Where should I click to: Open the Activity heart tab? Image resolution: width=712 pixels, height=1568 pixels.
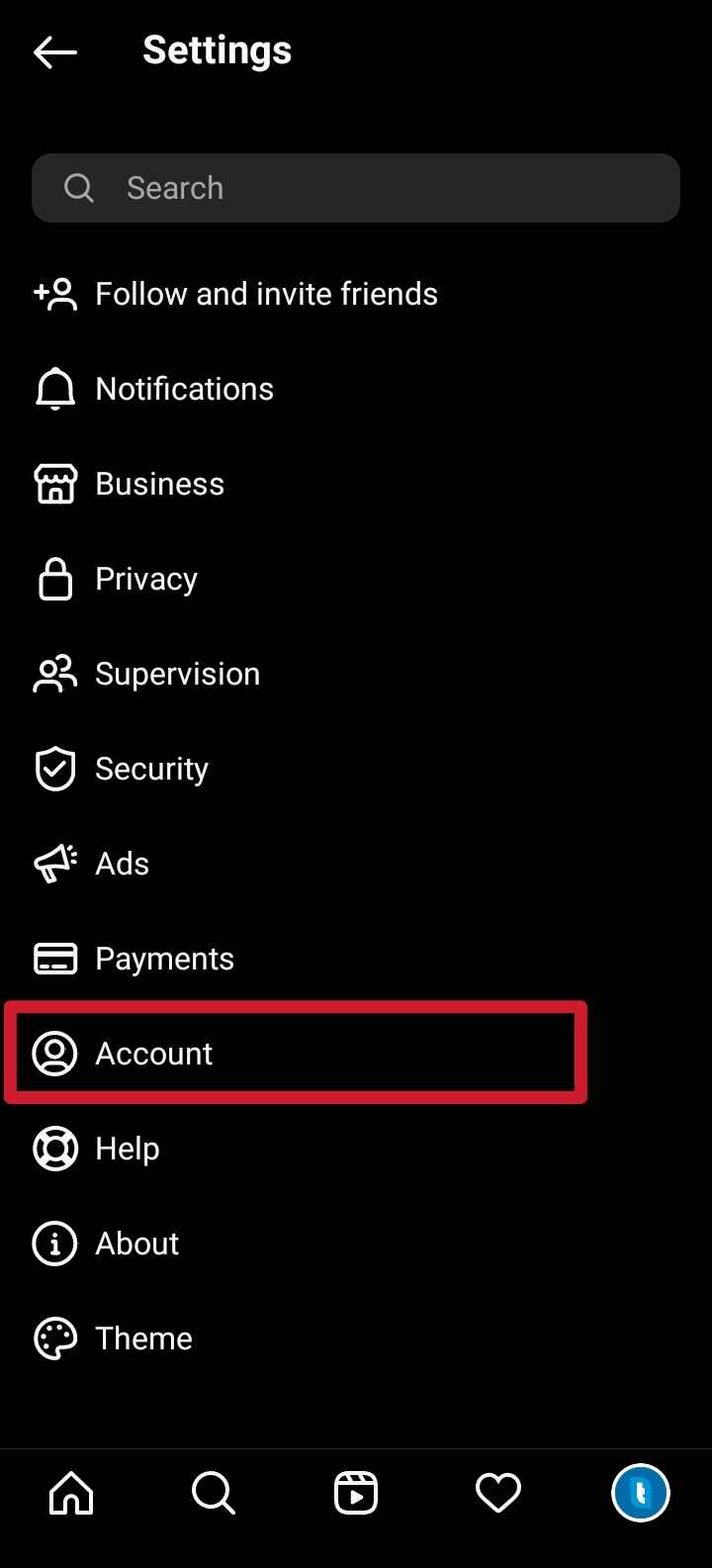[x=498, y=1493]
